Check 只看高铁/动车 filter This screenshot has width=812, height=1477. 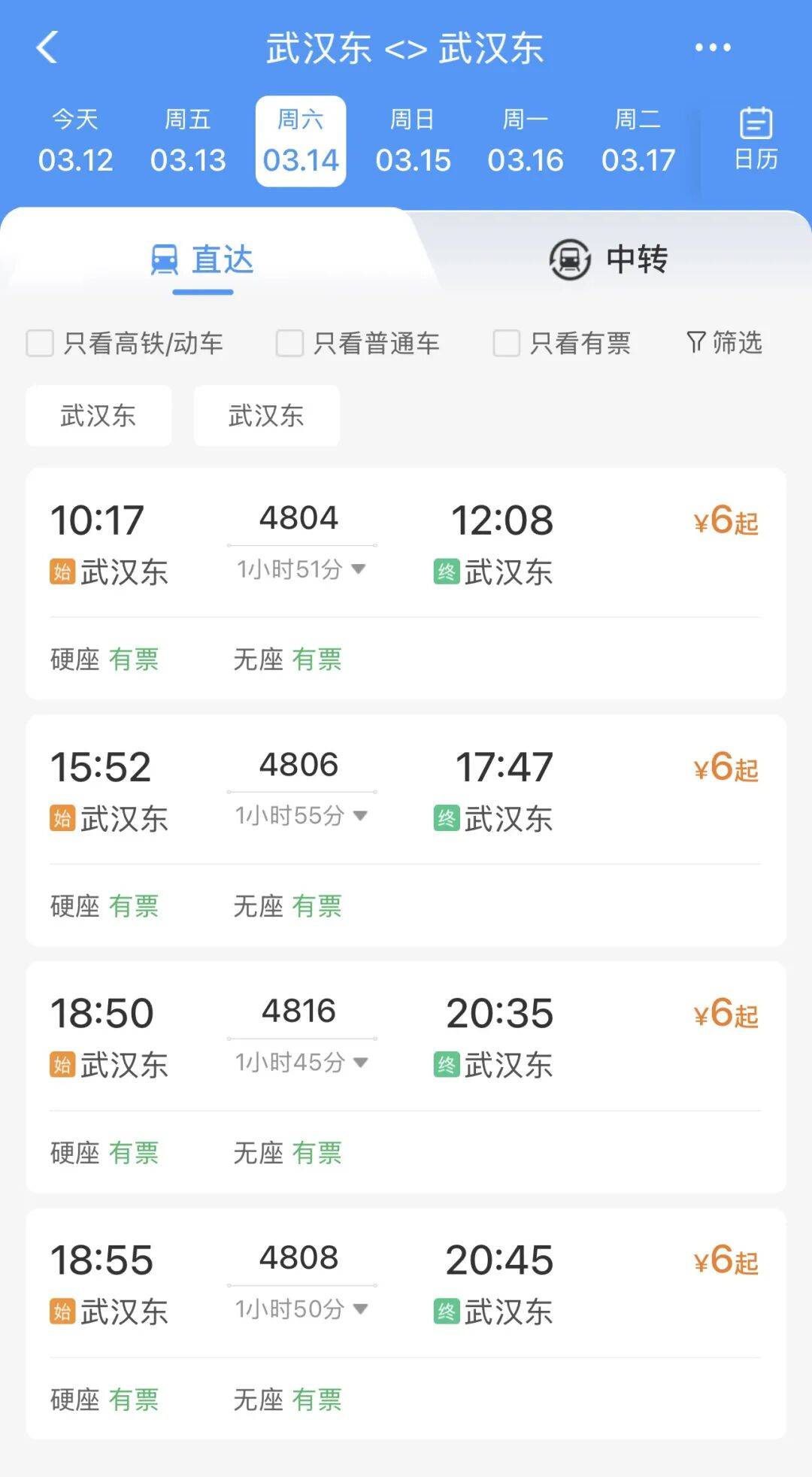(x=41, y=344)
